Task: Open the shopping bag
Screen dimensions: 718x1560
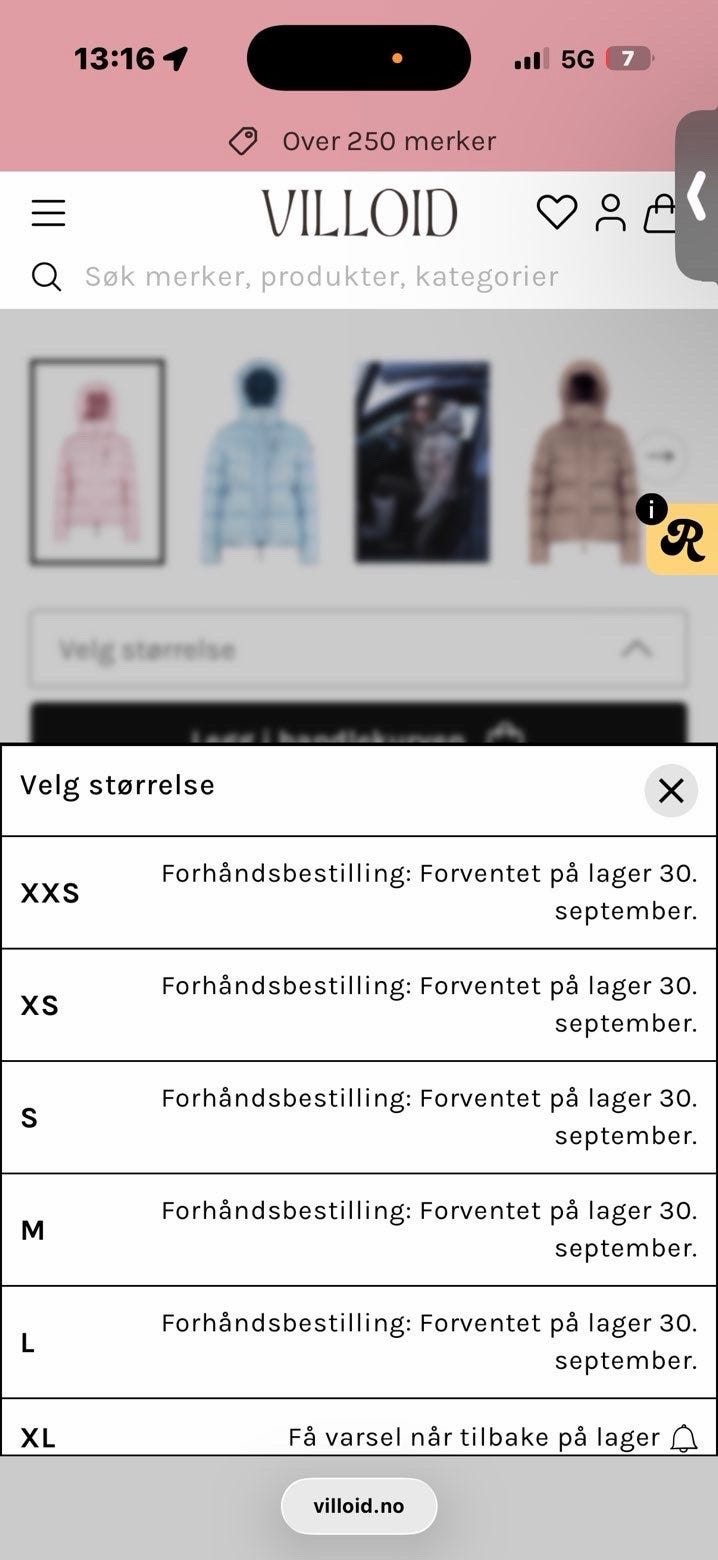Action: coord(660,212)
